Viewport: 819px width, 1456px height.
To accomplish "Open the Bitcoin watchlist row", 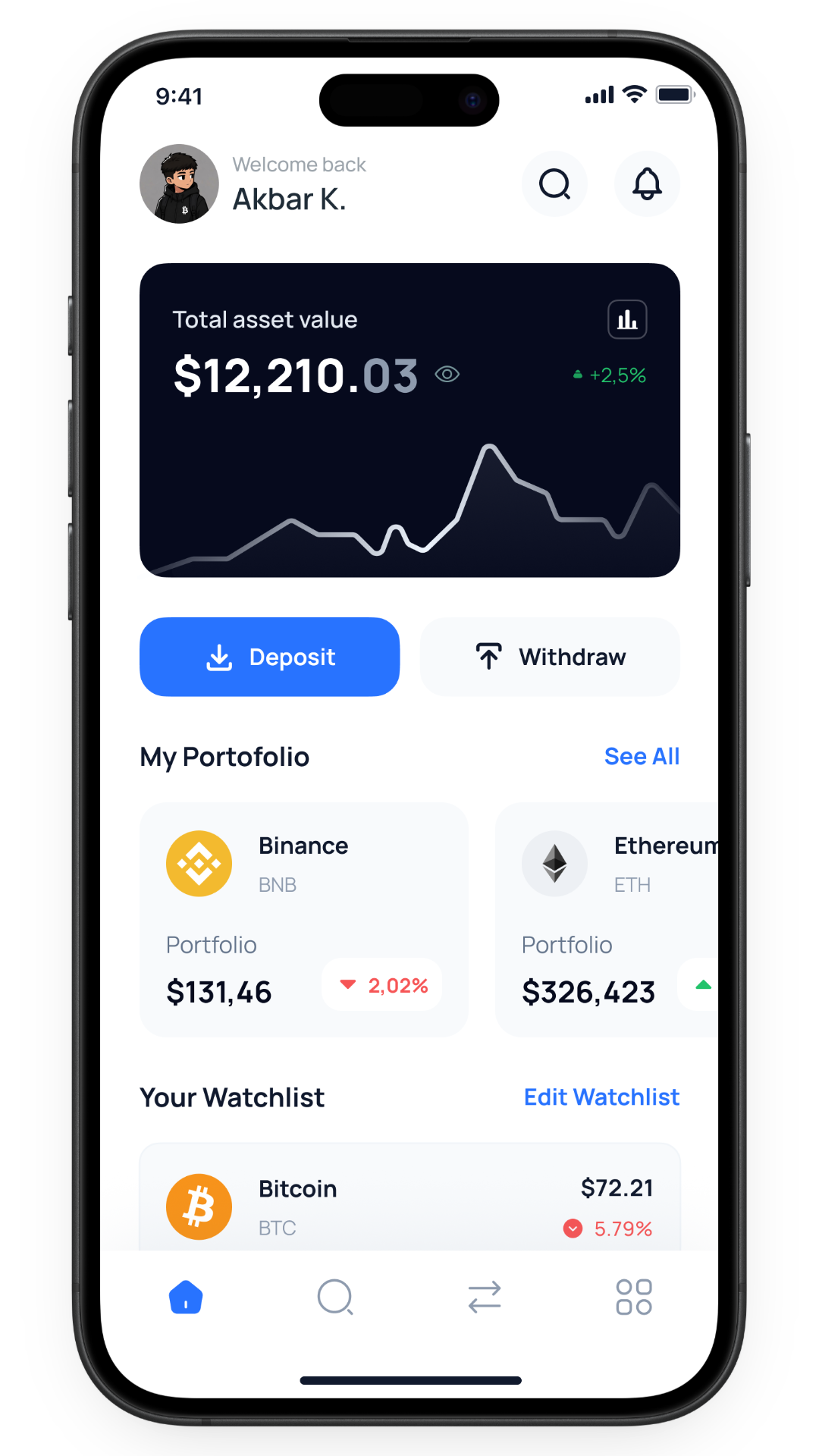I will click(x=409, y=1198).
